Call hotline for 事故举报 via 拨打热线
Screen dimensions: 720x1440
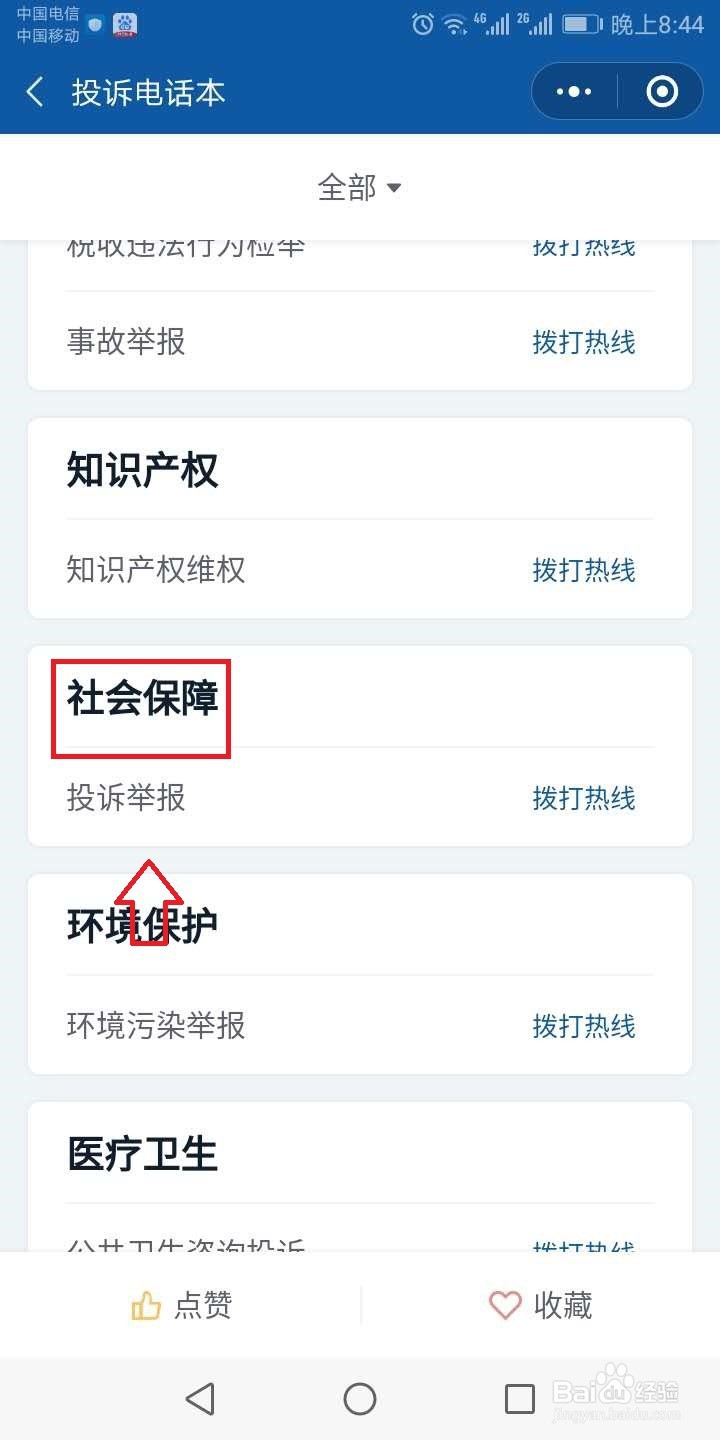584,342
